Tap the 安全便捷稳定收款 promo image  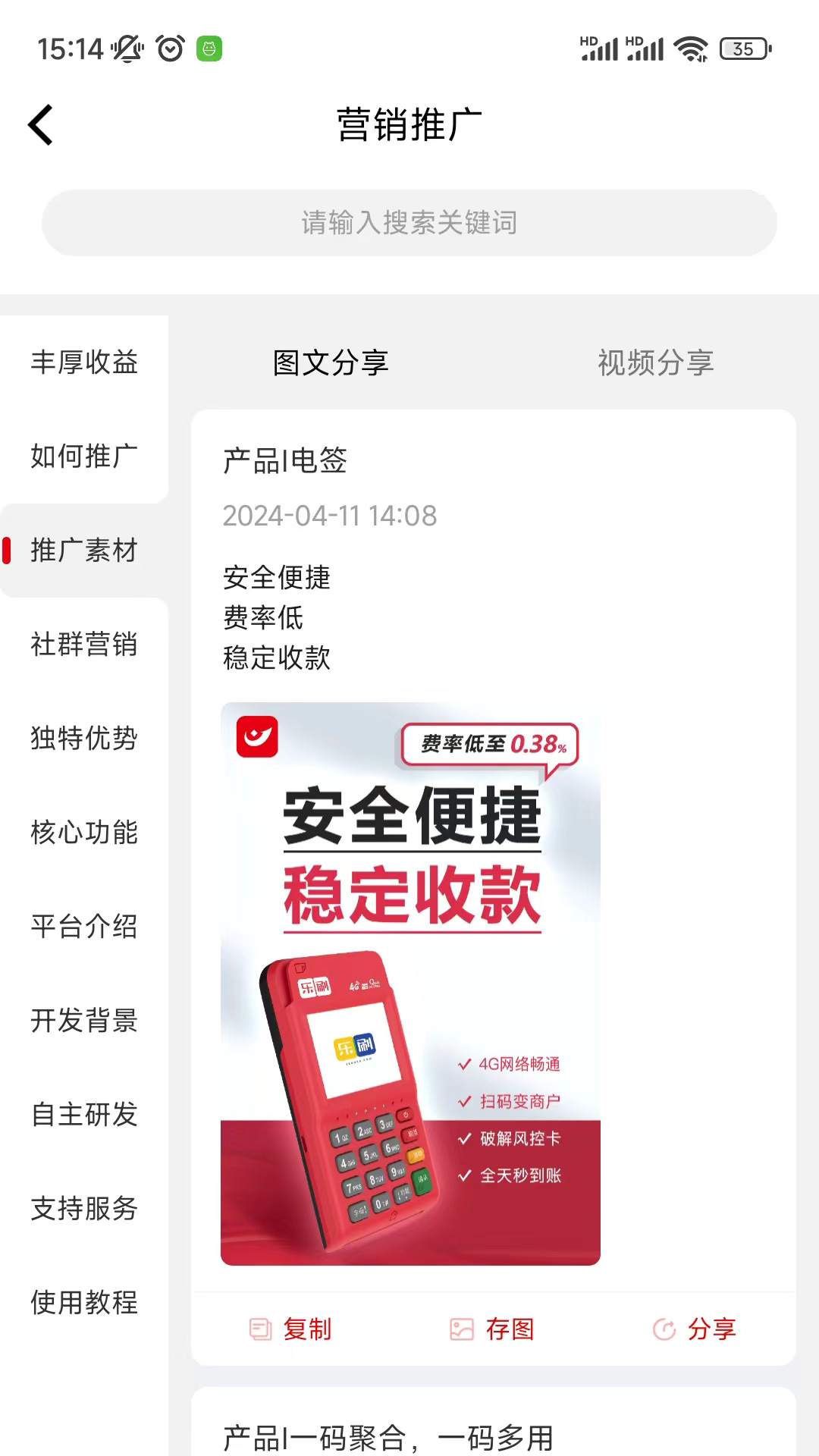click(x=409, y=982)
